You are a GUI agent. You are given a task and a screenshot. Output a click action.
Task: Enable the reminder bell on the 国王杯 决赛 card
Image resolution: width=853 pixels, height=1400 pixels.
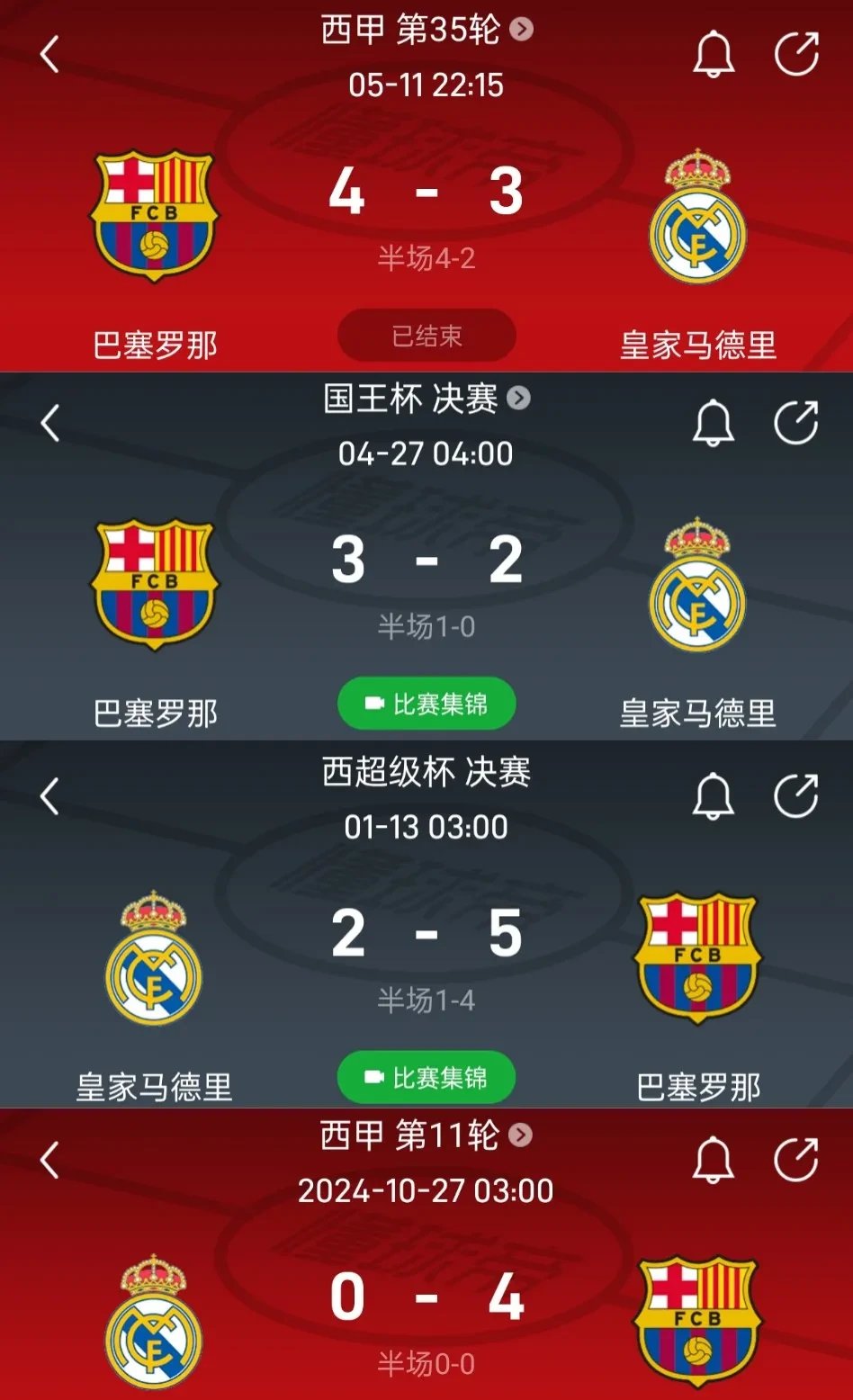(715, 421)
